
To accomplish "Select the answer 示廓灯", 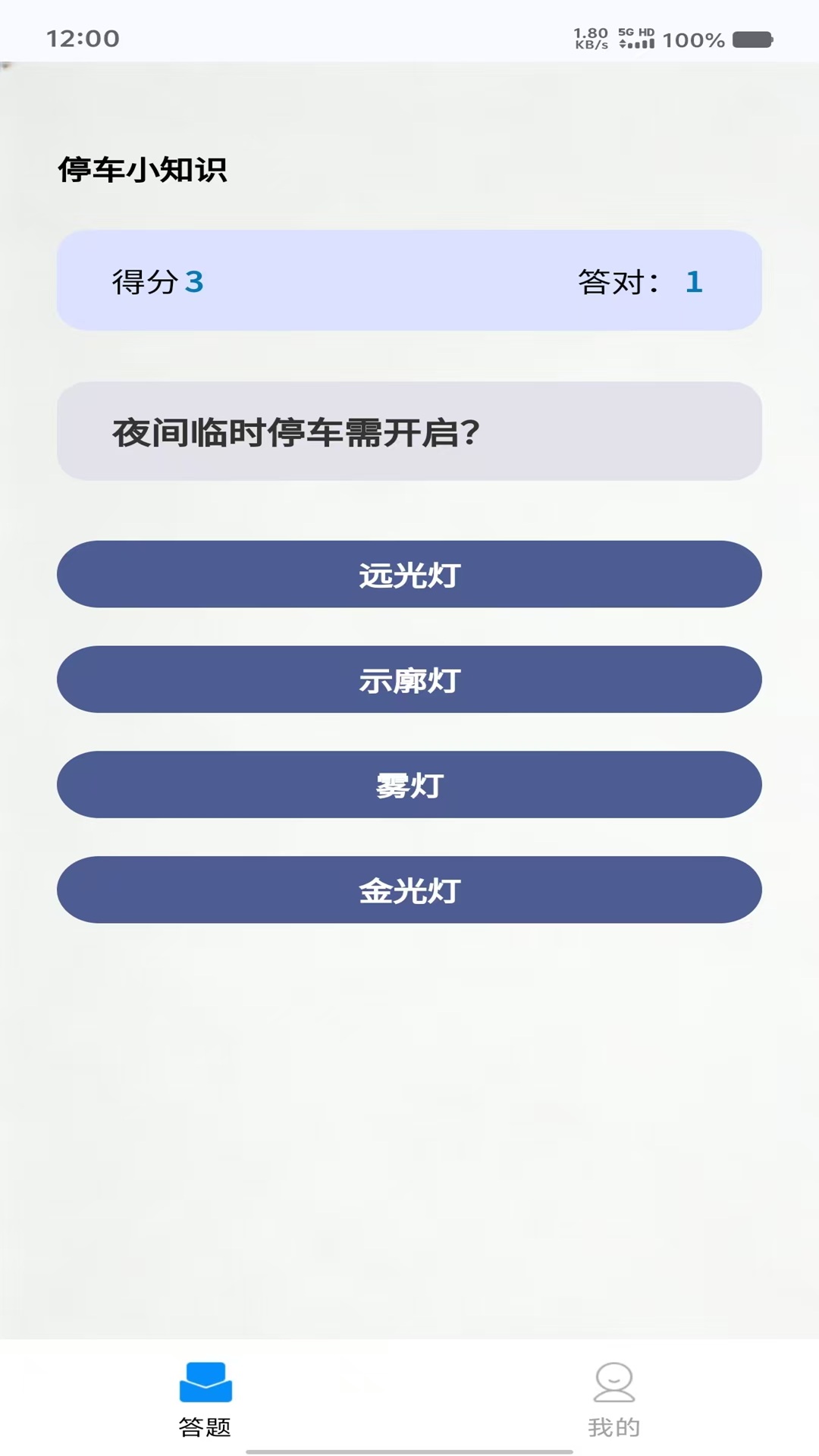I will (409, 679).
